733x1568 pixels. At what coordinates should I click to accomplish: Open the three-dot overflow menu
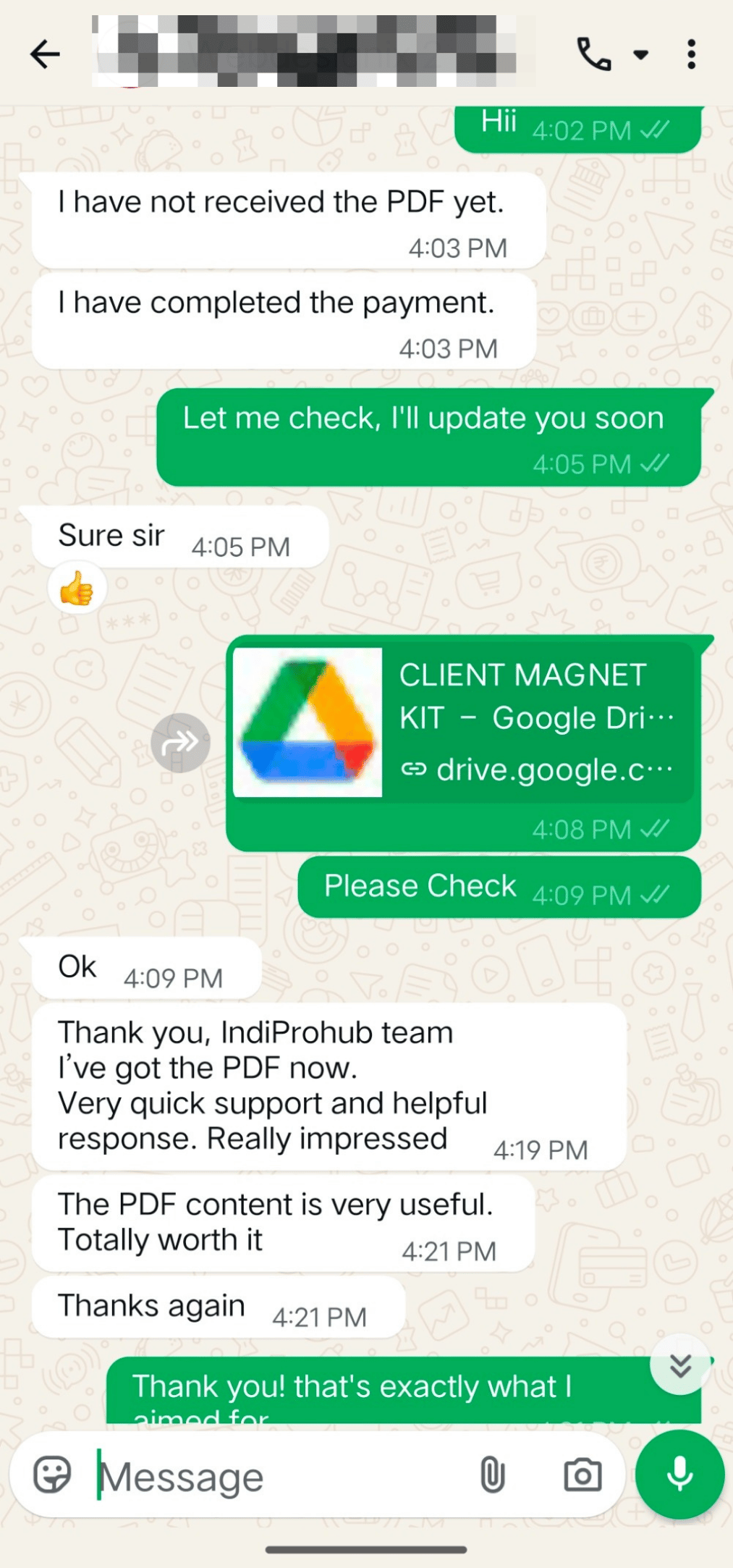(x=692, y=54)
